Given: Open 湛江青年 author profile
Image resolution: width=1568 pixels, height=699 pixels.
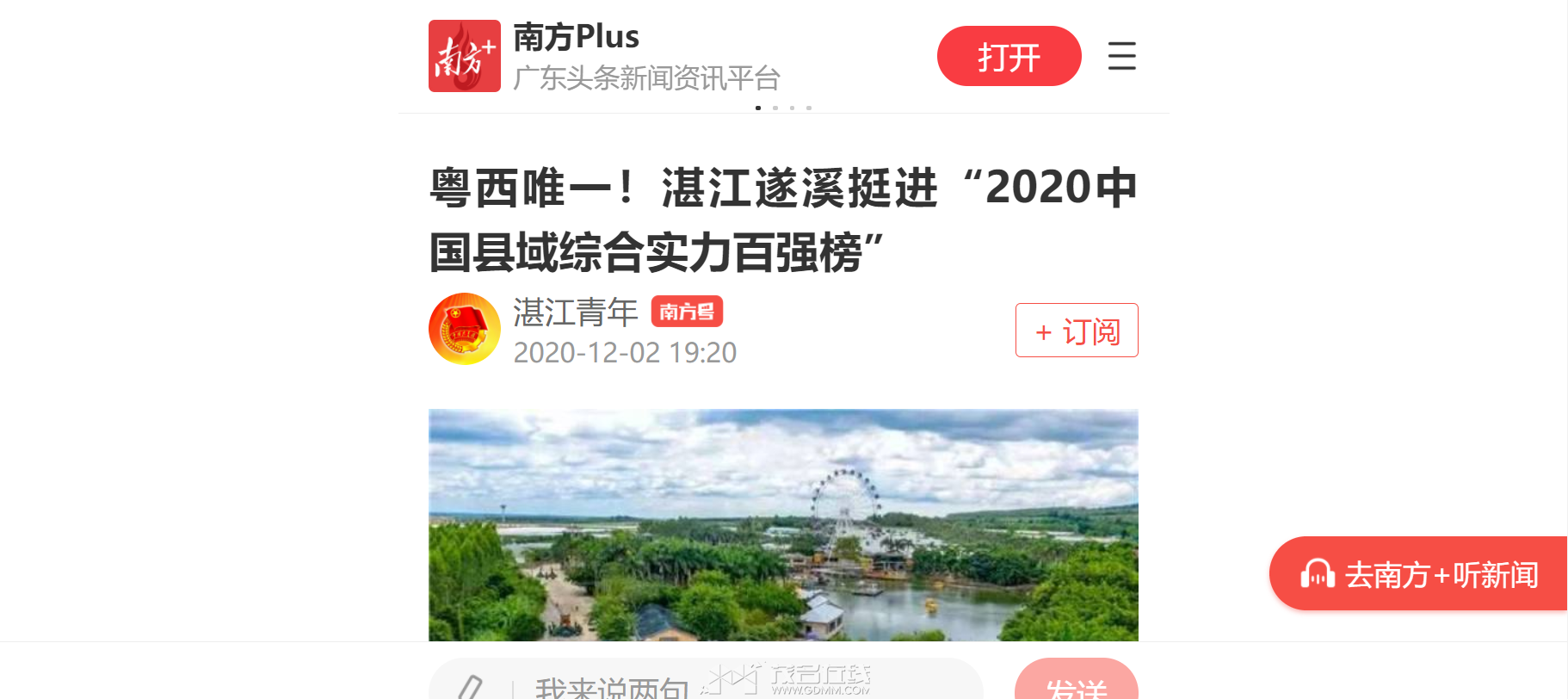Looking at the screenshot, I should [x=575, y=312].
